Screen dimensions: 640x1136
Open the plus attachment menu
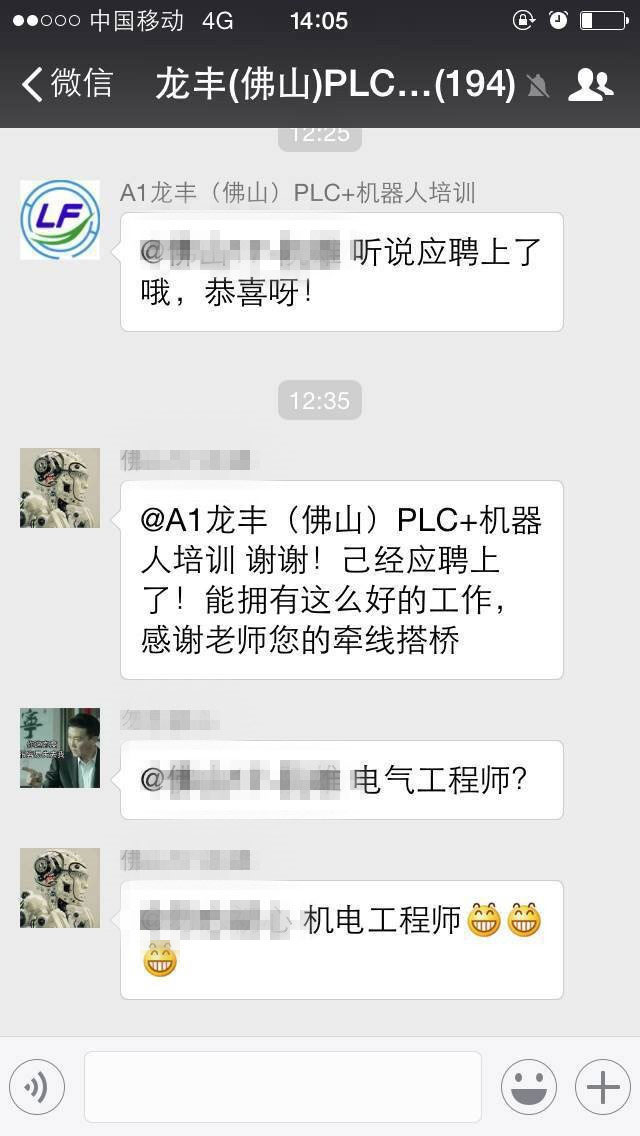(602, 1087)
